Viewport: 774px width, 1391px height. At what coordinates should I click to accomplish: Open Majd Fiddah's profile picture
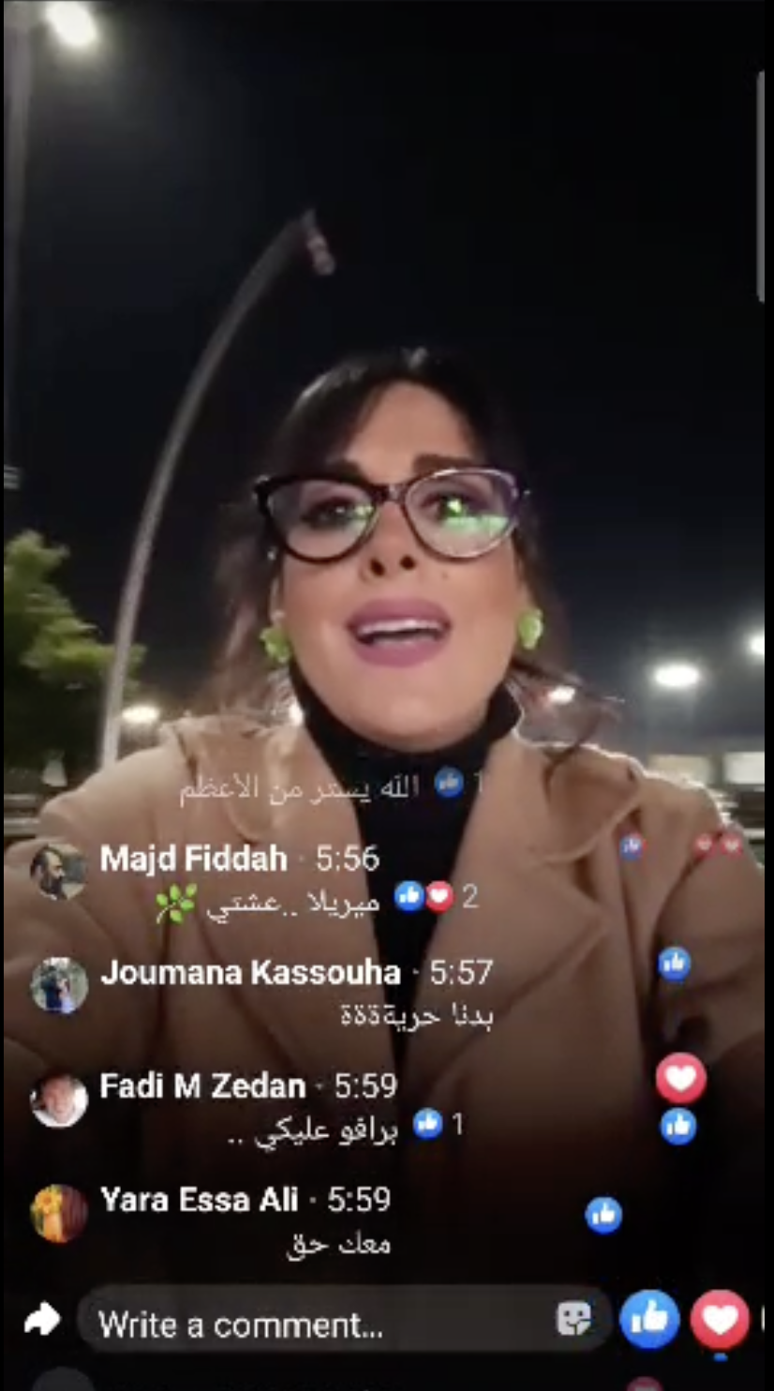tap(58, 872)
